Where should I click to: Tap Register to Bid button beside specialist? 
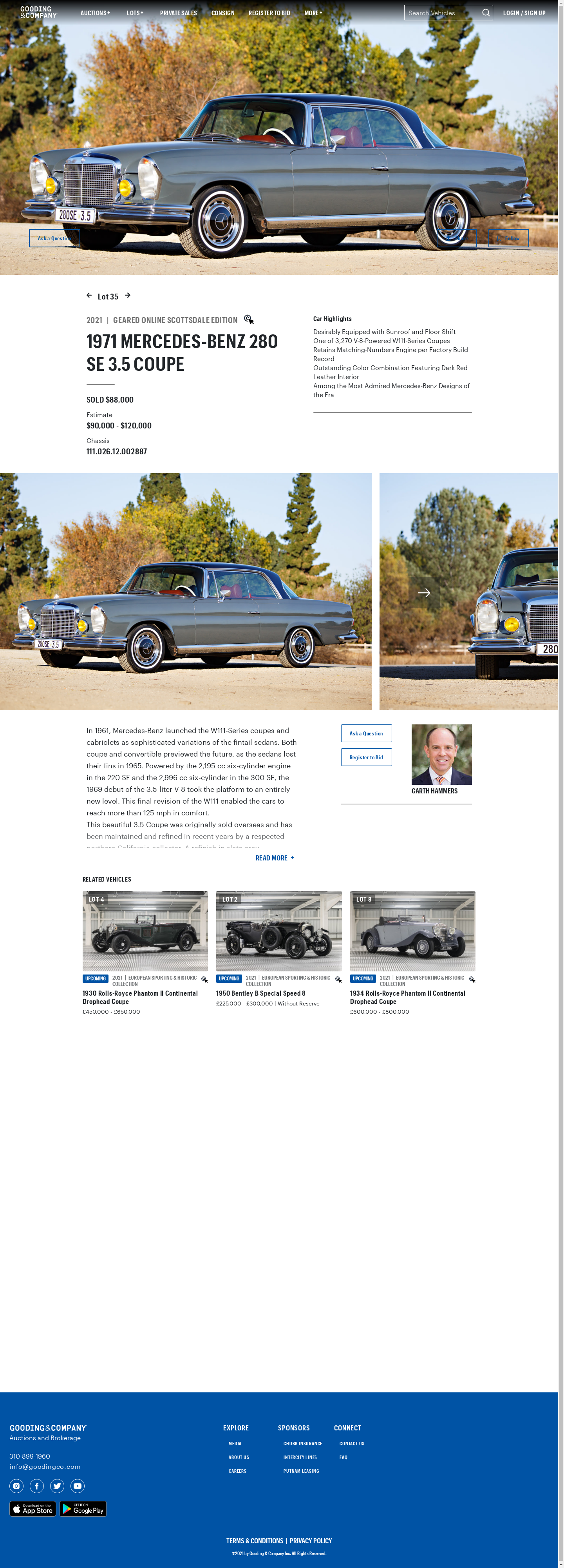click(x=366, y=757)
